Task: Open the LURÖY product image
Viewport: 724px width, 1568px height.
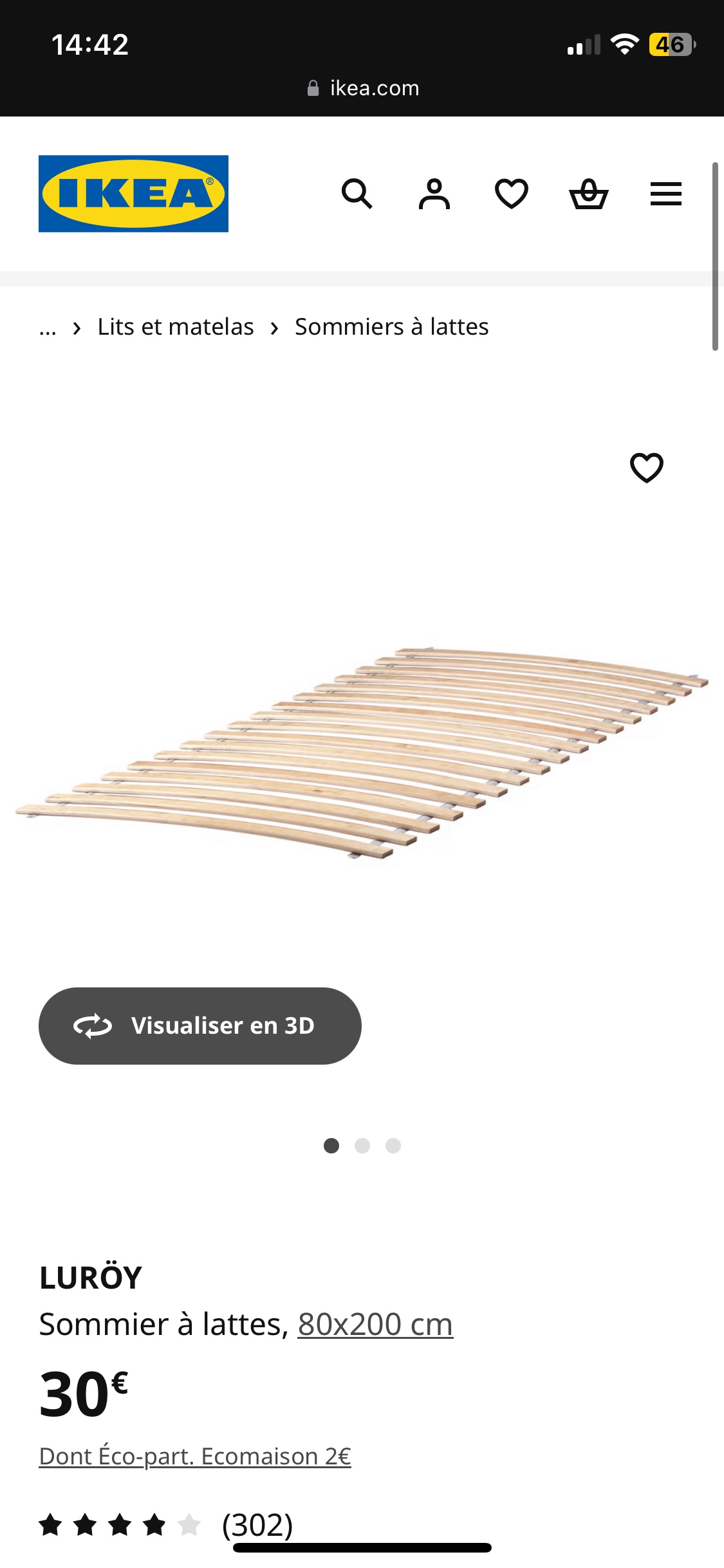Action: click(x=362, y=753)
